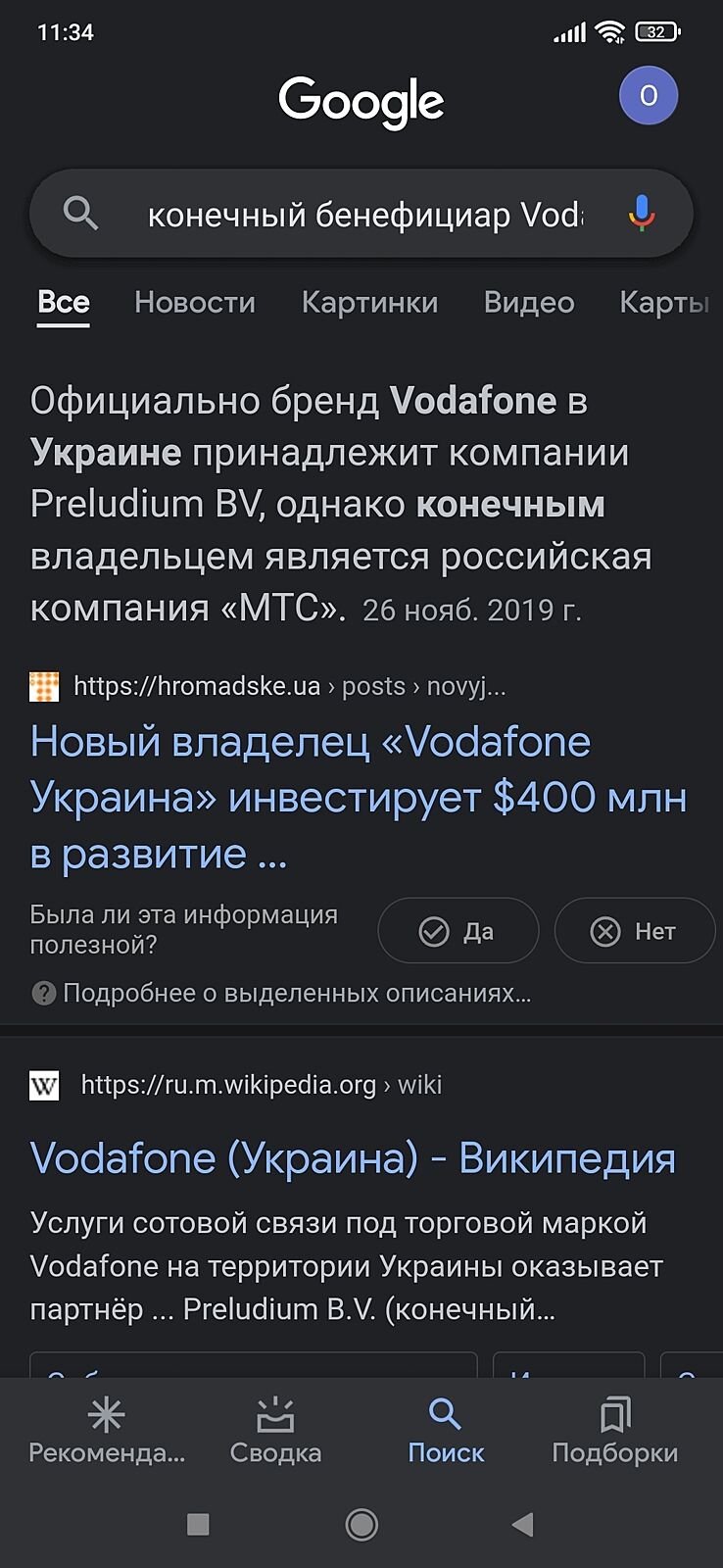Answer Нет to the helpfulness question

point(634,931)
